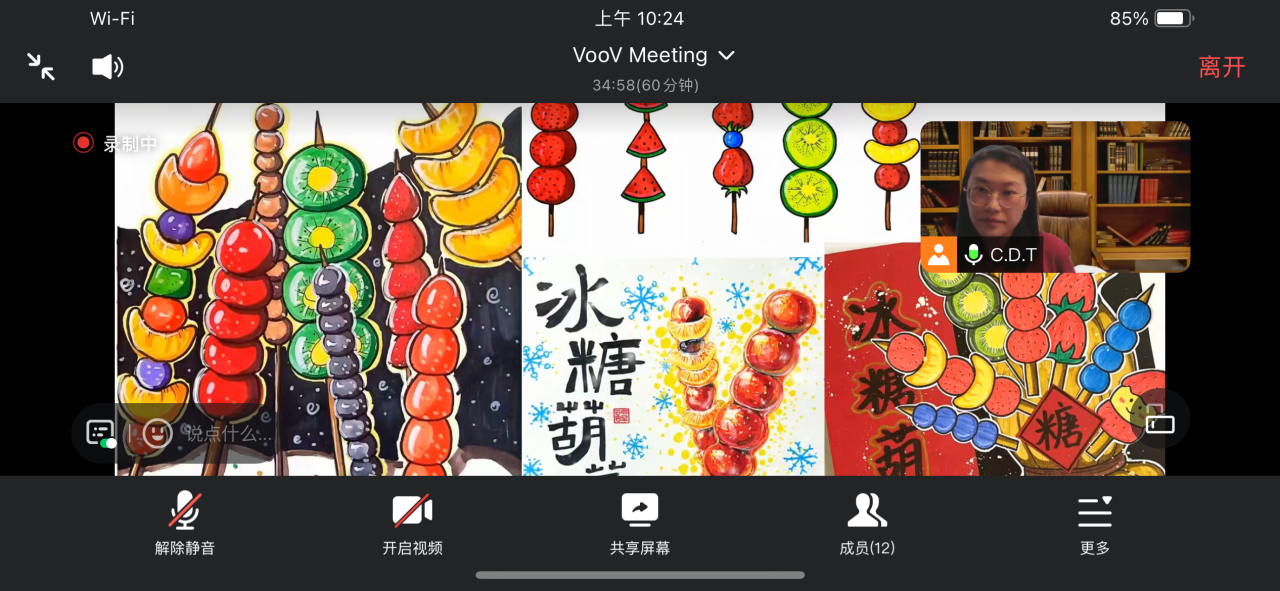Tap the 说点什么 chat input field

(x=228, y=433)
